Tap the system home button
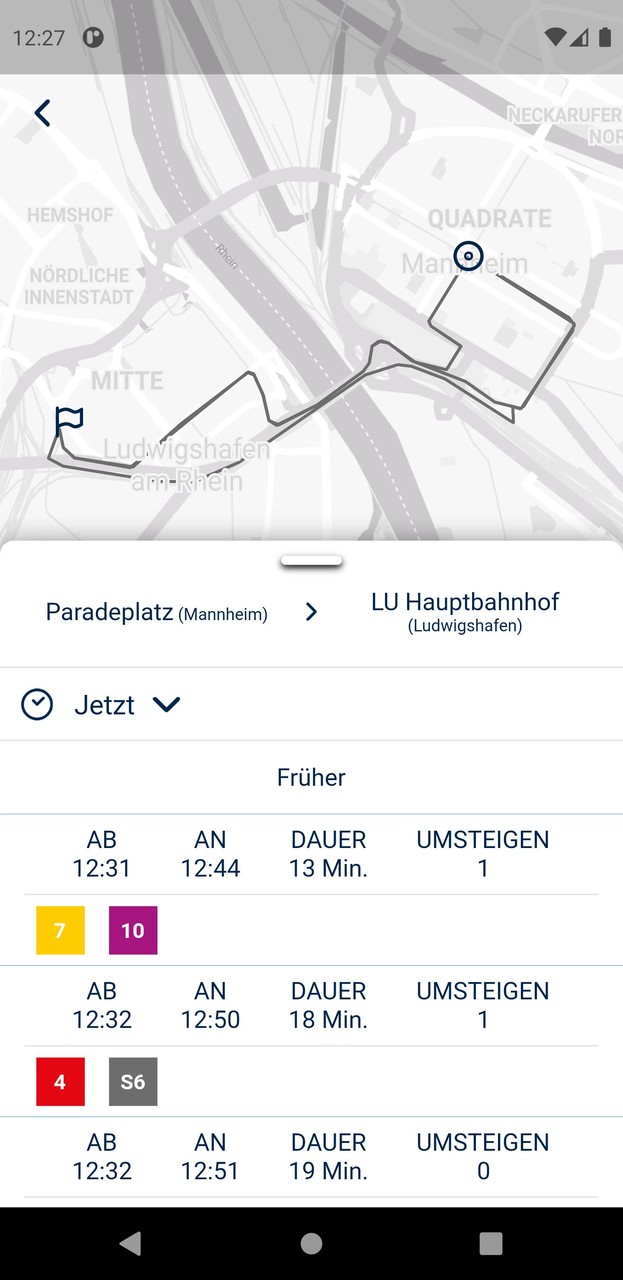 311,1243
